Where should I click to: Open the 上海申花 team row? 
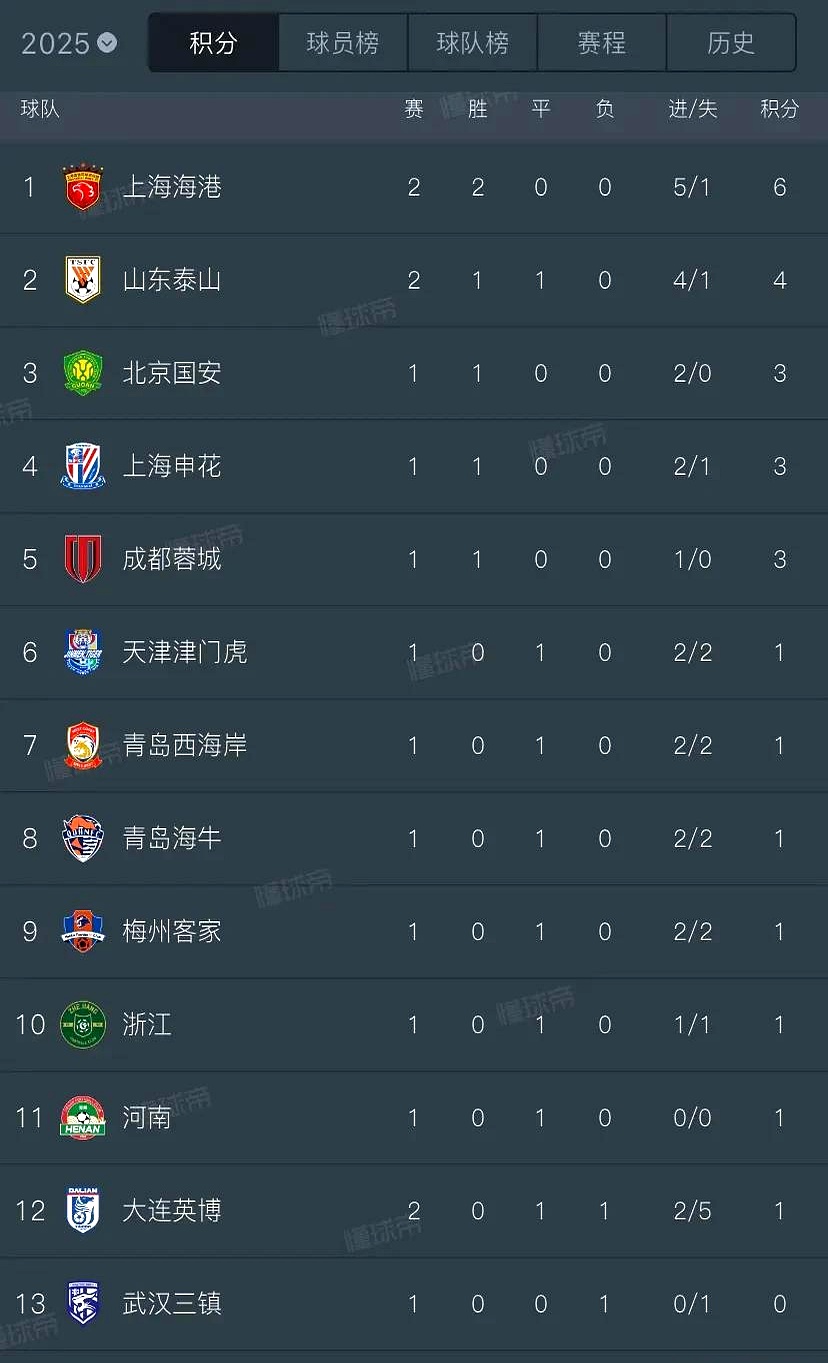click(172, 466)
